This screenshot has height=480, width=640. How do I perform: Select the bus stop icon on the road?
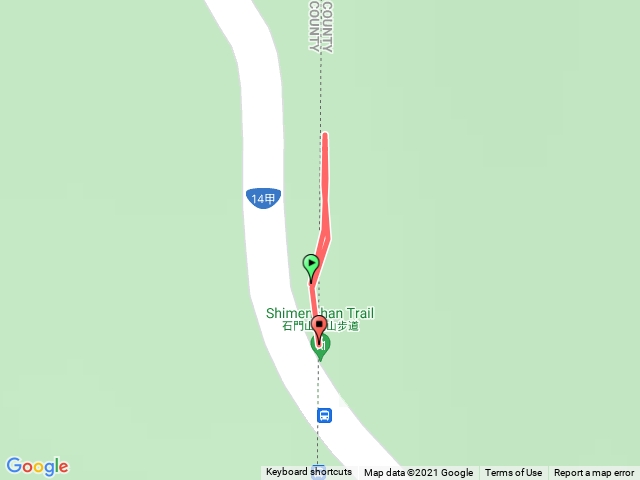tap(324, 414)
